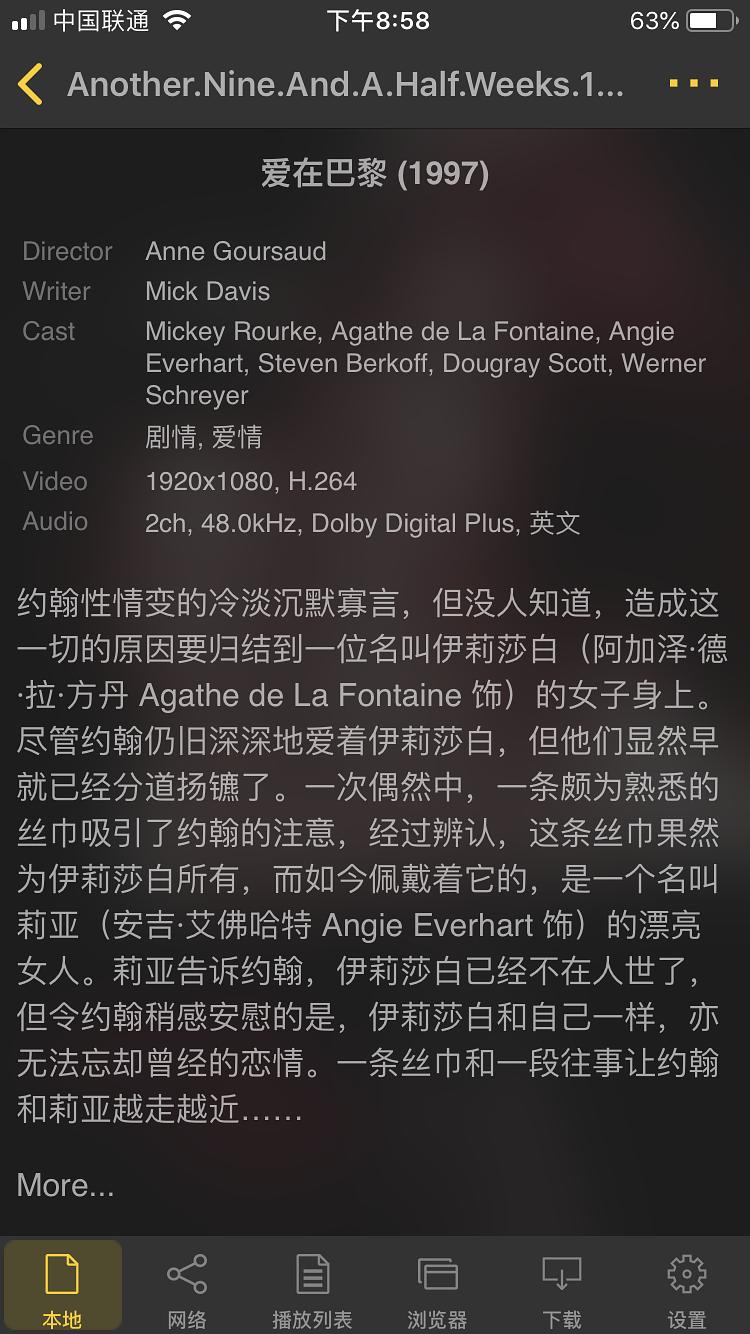
Task: View the 播放列表 playlist section
Action: 312,1285
